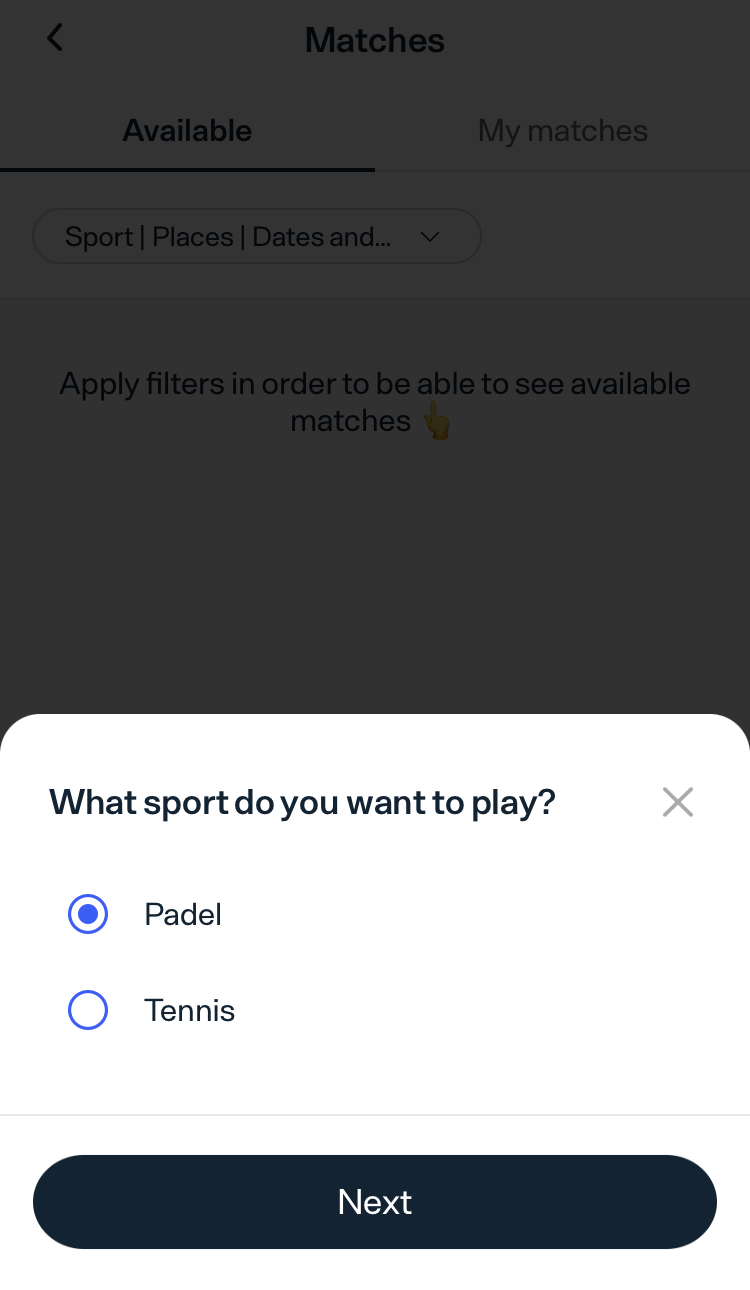
Task: Go back from Matches screen
Action: [x=55, y=38]
